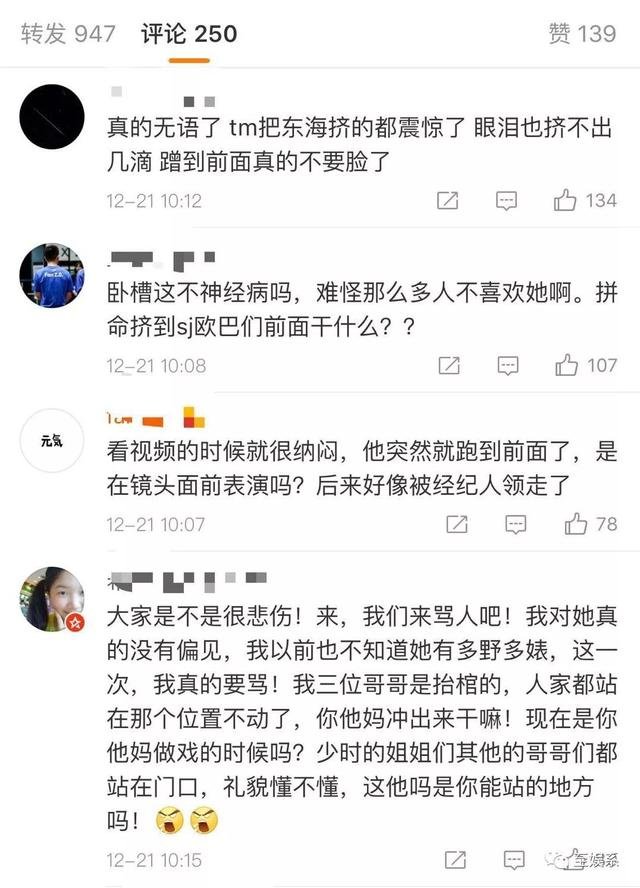Repost the comment posted at 12-21 10:12
Viewport: 640px width, 888px height.
tap(448, 201)
